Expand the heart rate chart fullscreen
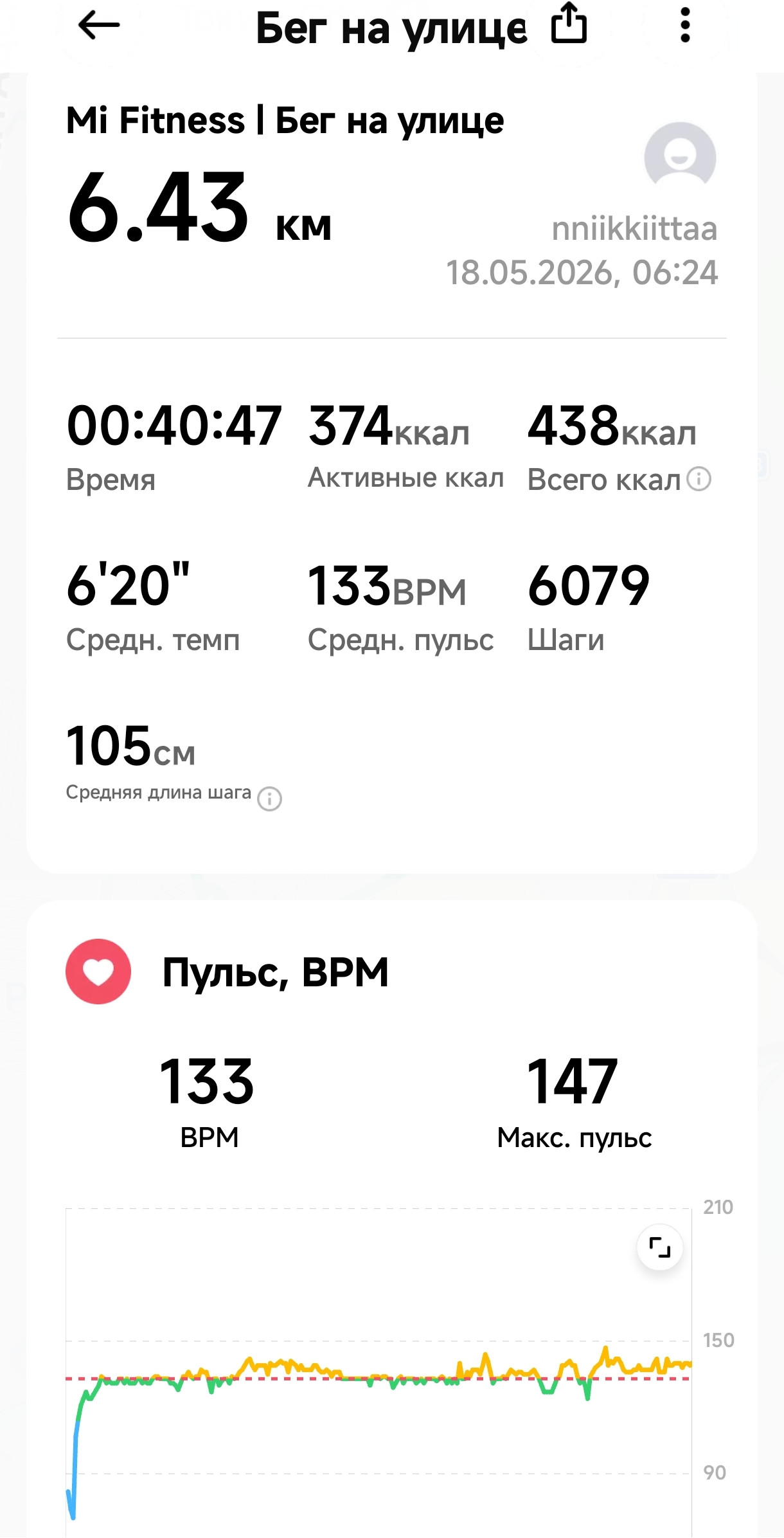 click(659, 1247)
